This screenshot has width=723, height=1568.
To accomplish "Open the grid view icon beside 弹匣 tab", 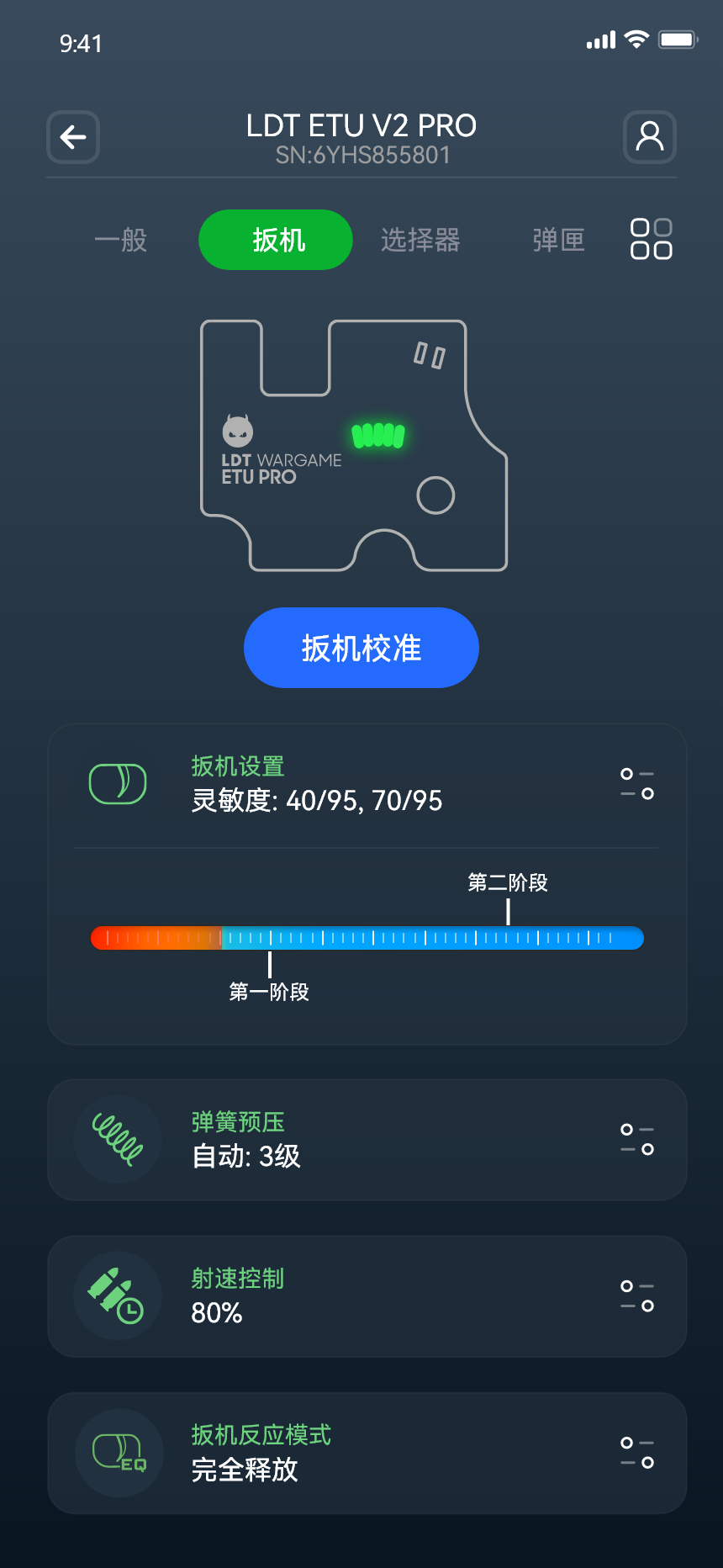I will 649,239.
